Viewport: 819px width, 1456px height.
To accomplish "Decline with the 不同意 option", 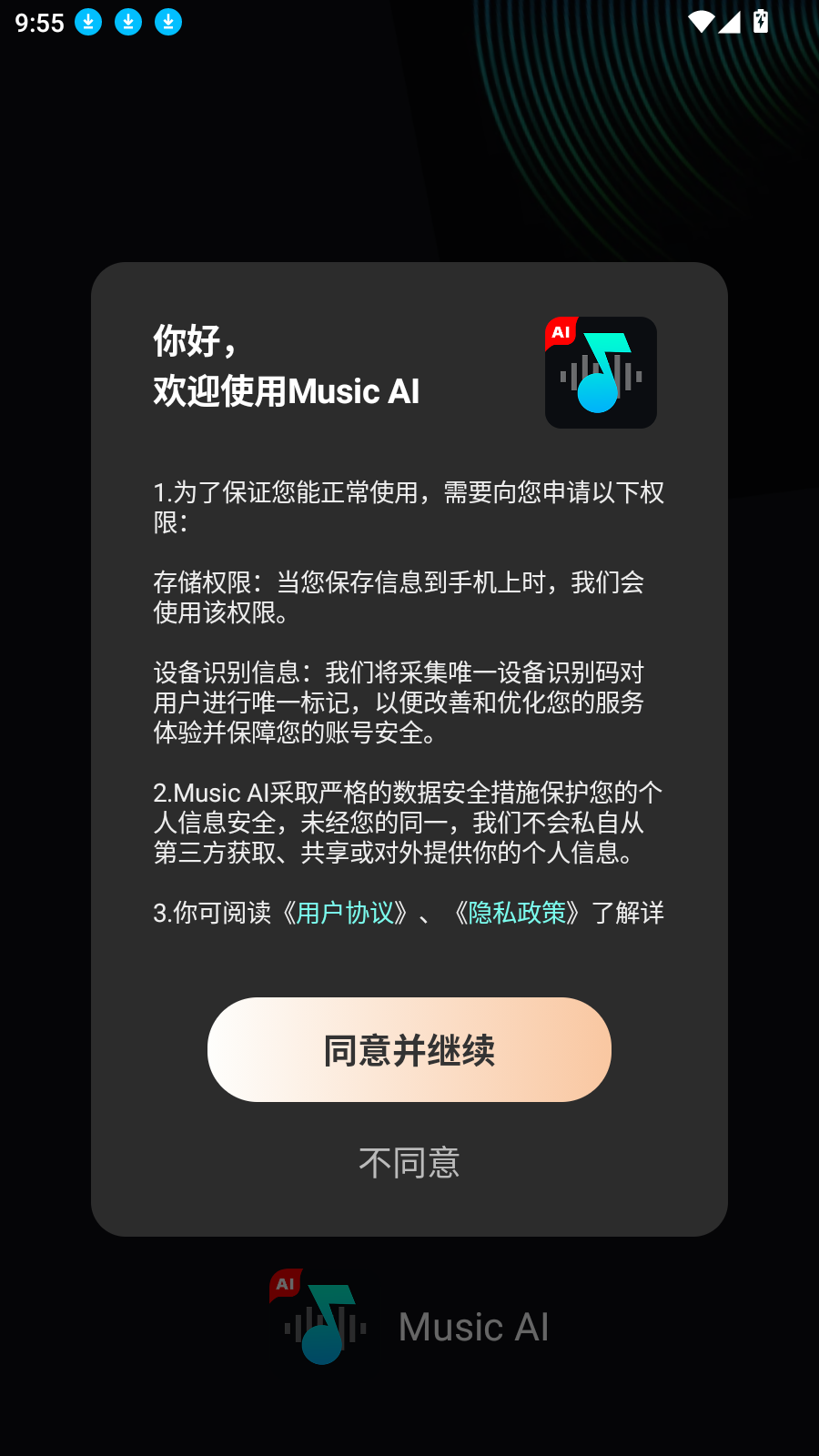I will (409, 1163).
